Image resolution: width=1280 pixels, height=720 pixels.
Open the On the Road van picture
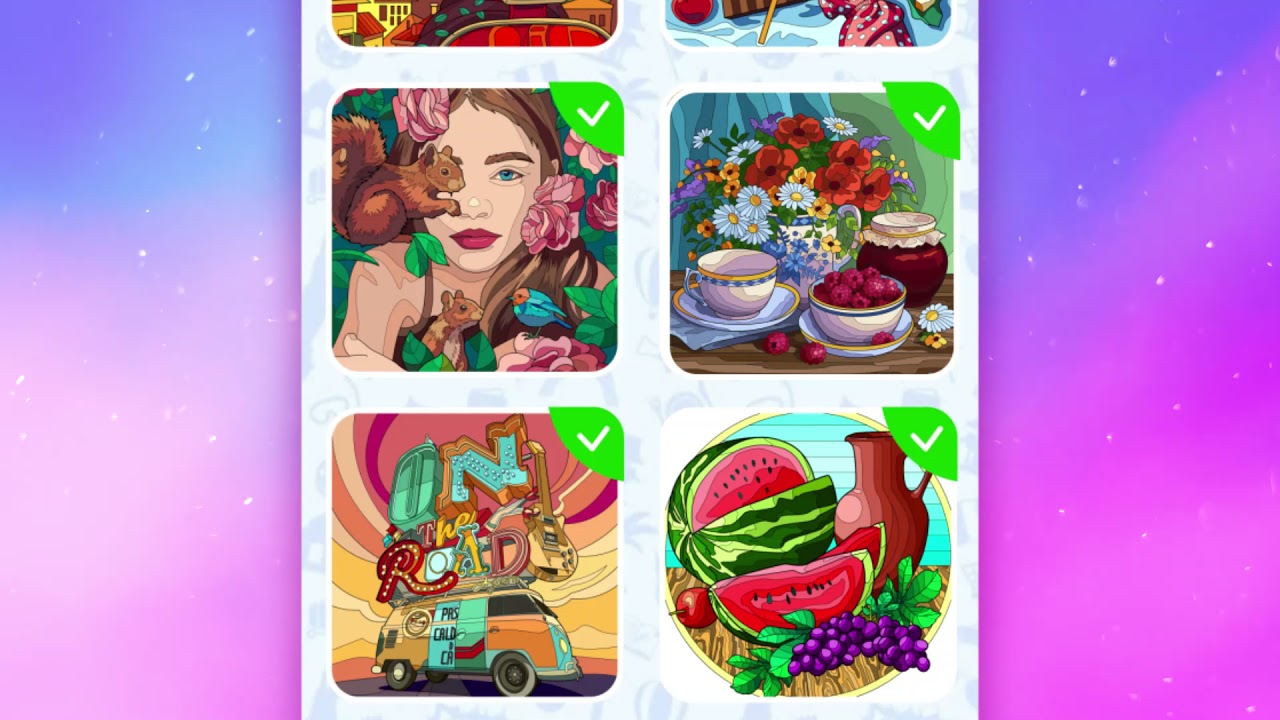pos(475,554)
